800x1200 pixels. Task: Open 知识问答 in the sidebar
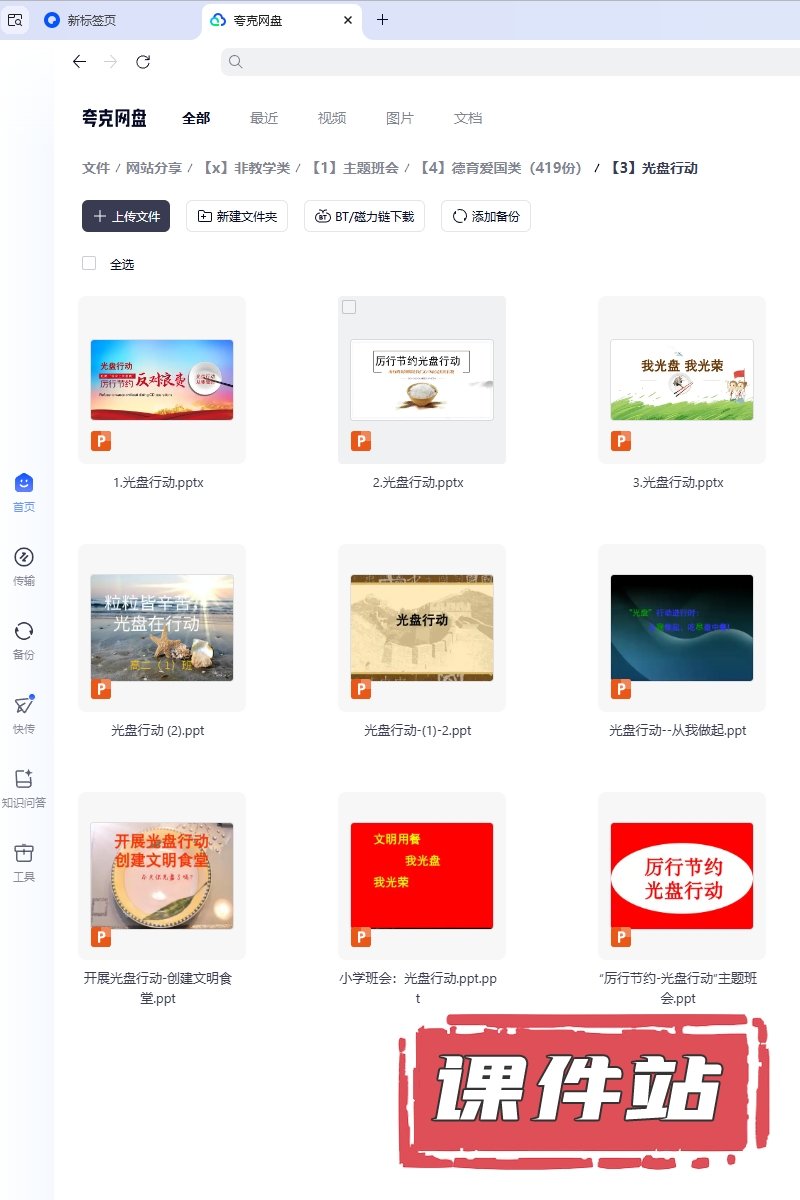coord(24,787)
